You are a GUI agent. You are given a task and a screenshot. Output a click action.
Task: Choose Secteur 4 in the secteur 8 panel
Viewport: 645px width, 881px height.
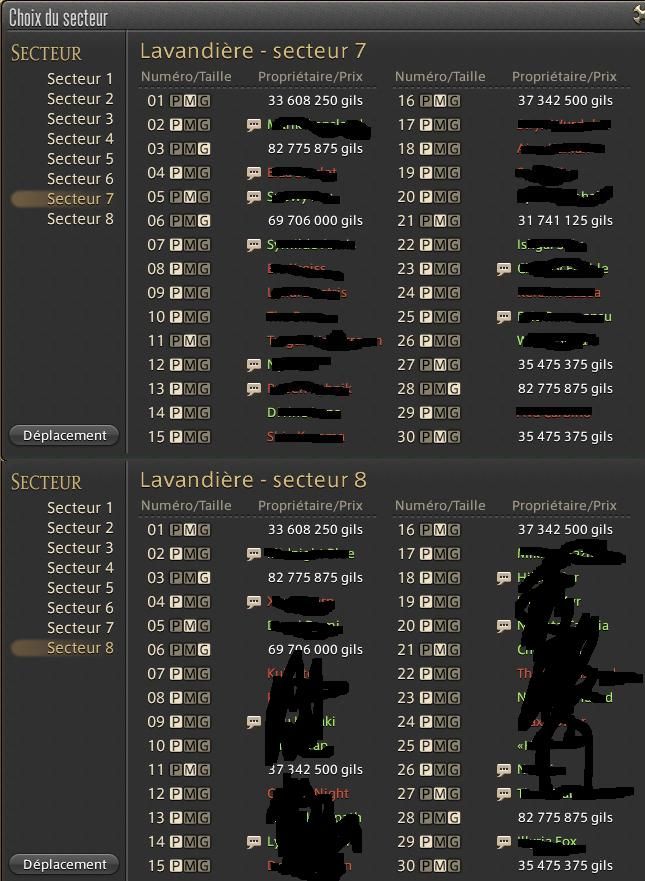(80, 567)
